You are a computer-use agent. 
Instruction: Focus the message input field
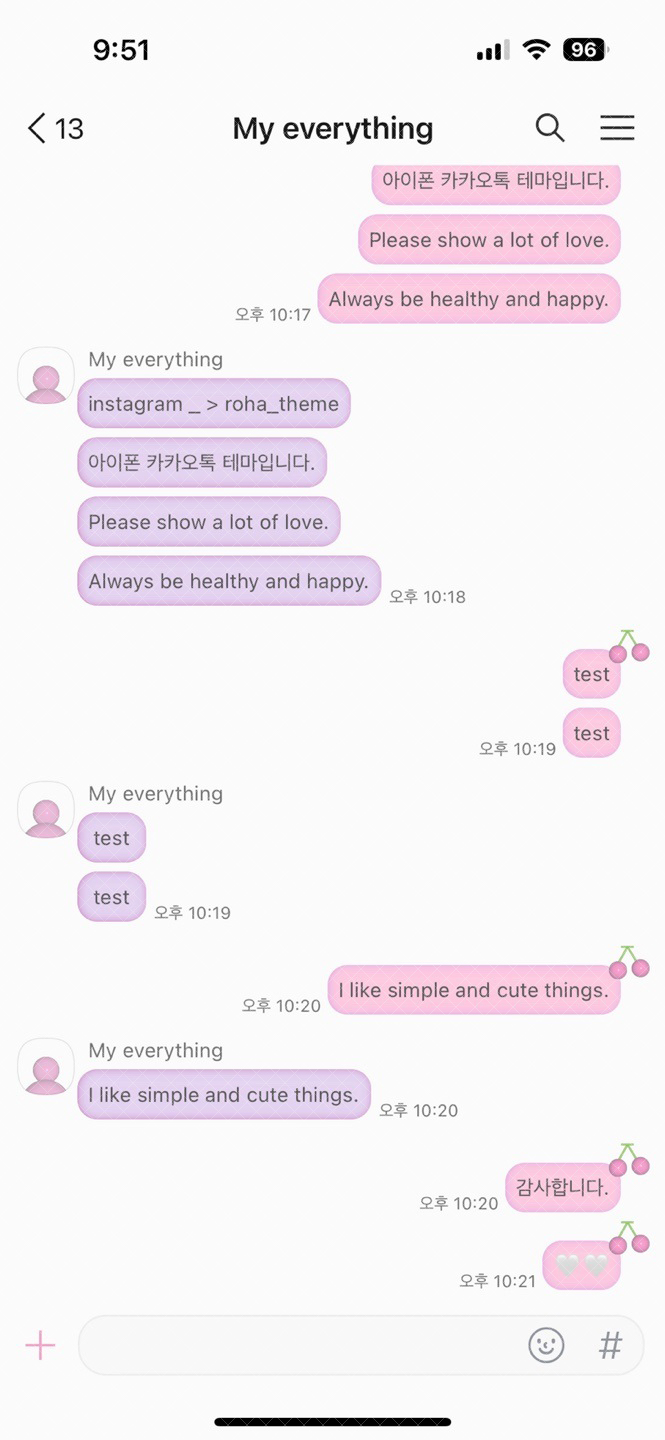tap(300, 1345)
